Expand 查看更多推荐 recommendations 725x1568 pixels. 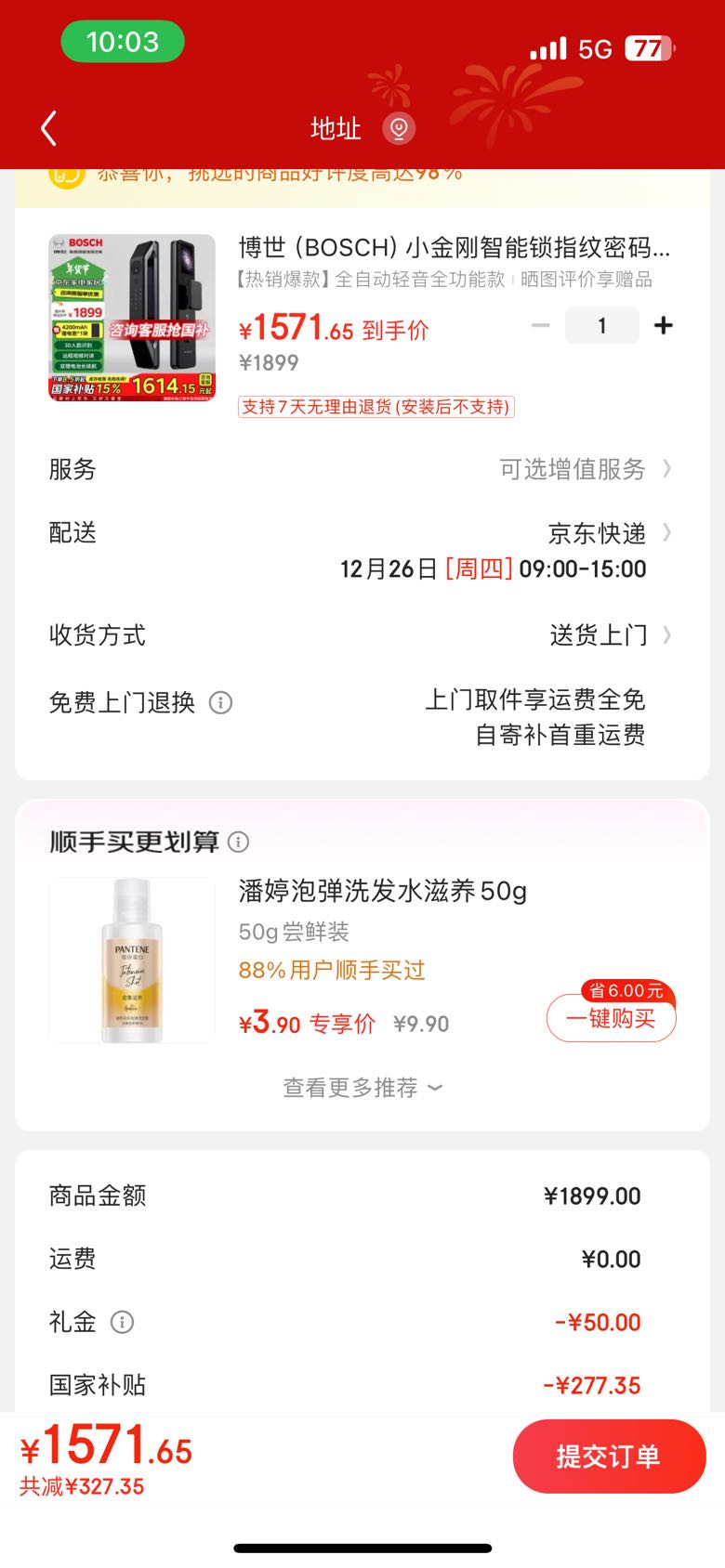(x=362, y=1088)
